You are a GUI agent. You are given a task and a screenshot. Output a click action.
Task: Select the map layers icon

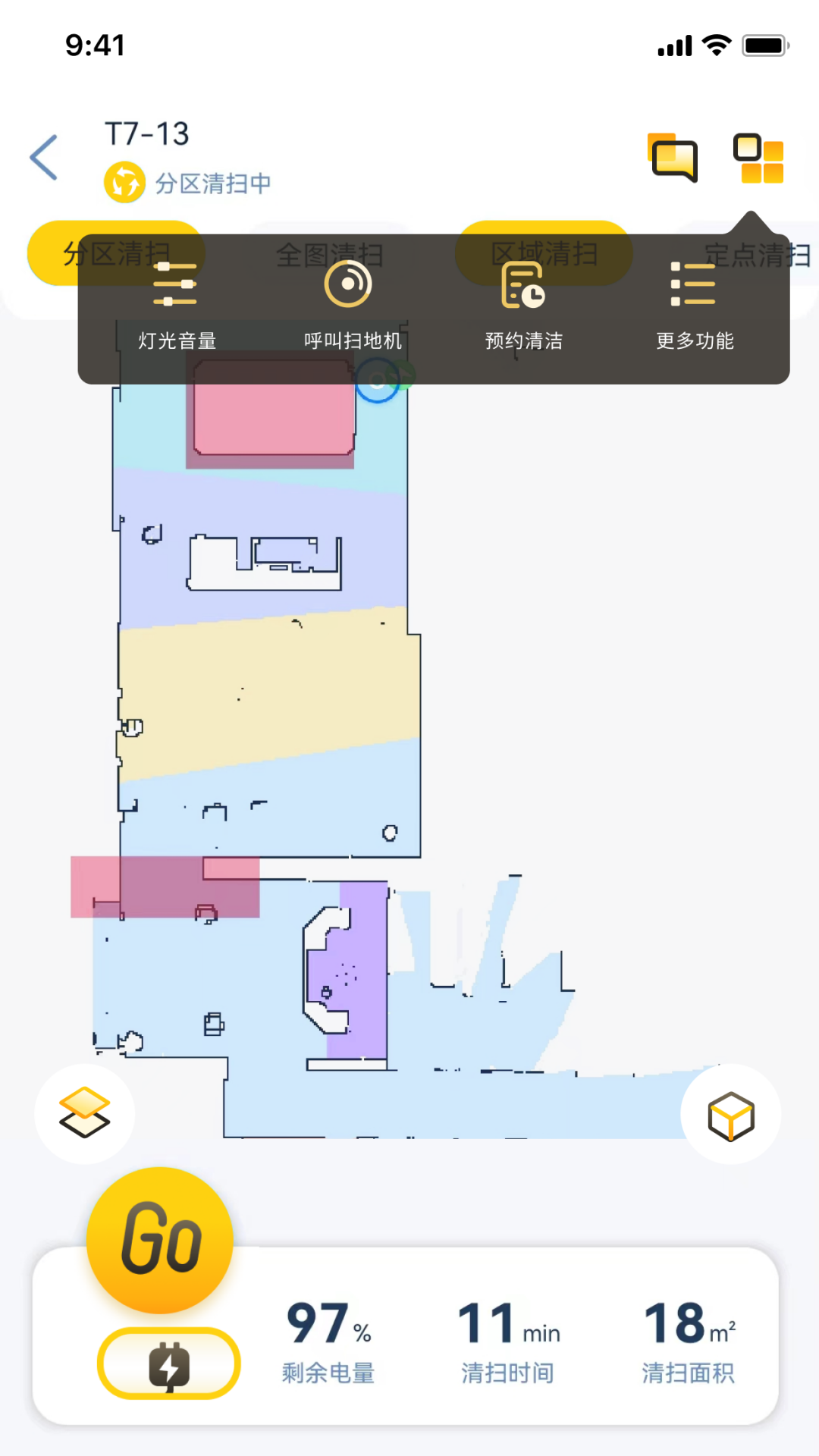coord(84,1112)
